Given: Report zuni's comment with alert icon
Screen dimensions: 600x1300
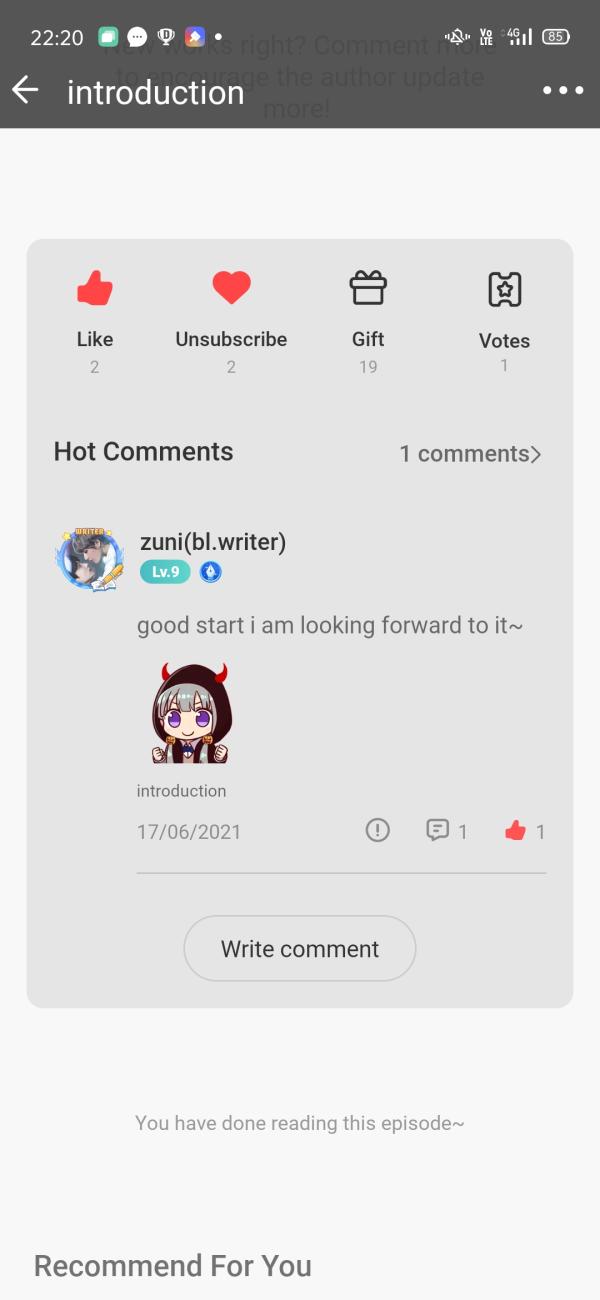Looking at the screenshot, I should 377,830.
